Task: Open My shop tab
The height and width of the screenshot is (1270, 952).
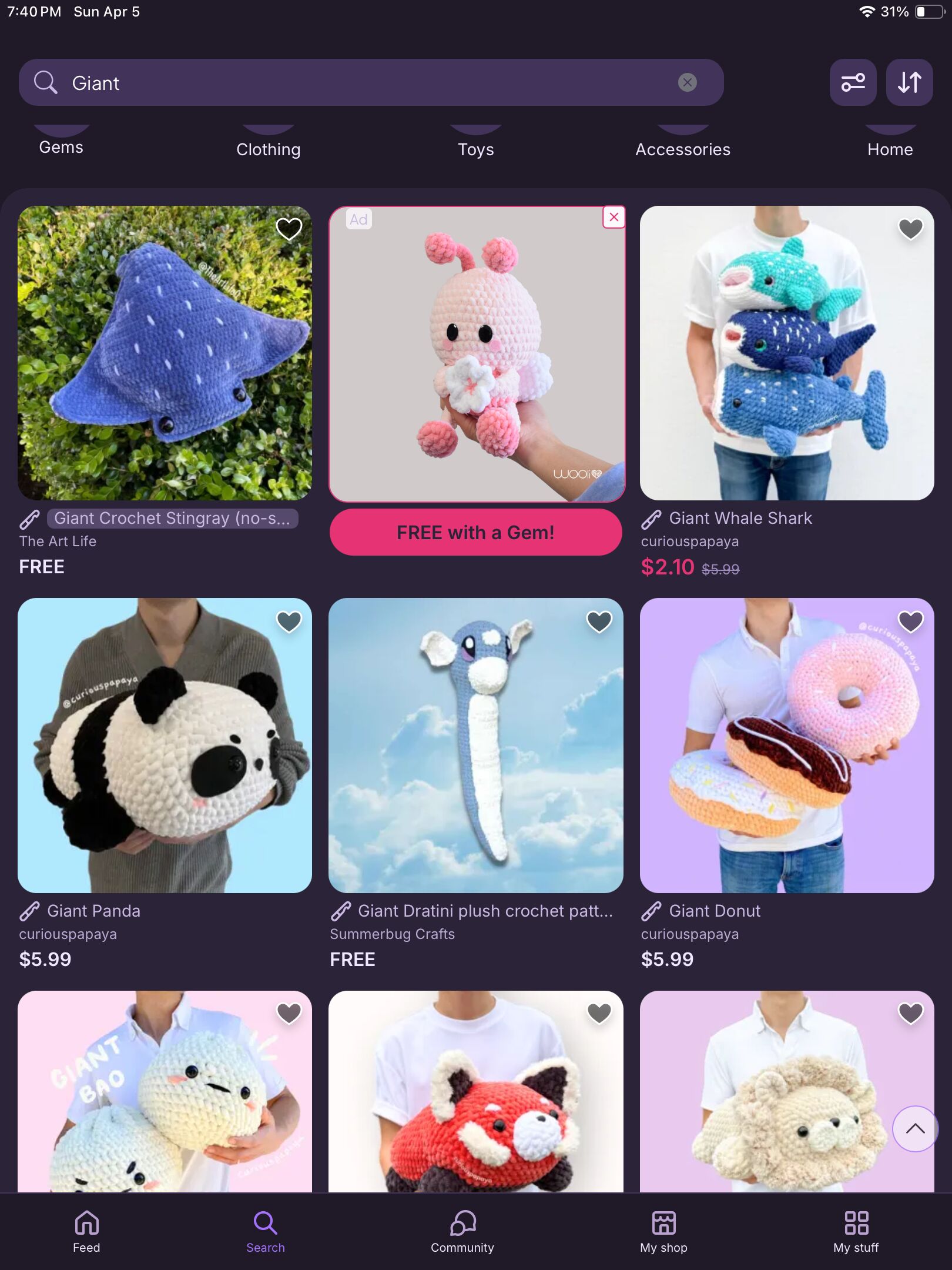Action: point(663,1231)
